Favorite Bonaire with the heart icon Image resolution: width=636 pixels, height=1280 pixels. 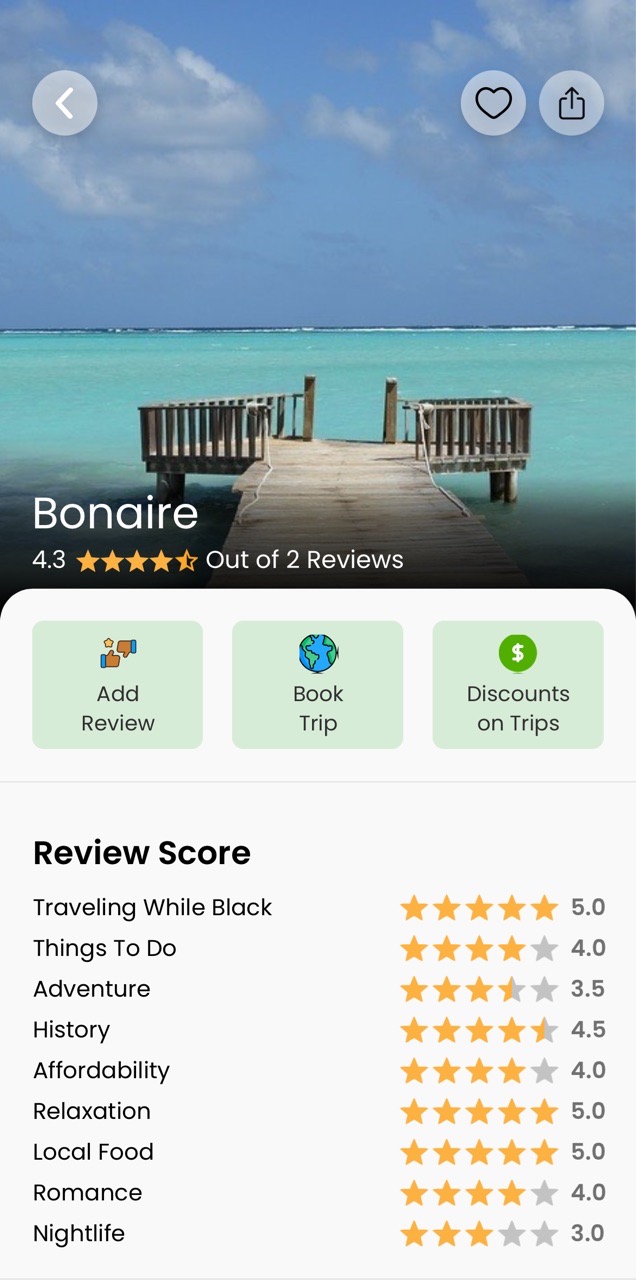pyautogui.click(x=493, y=103)
